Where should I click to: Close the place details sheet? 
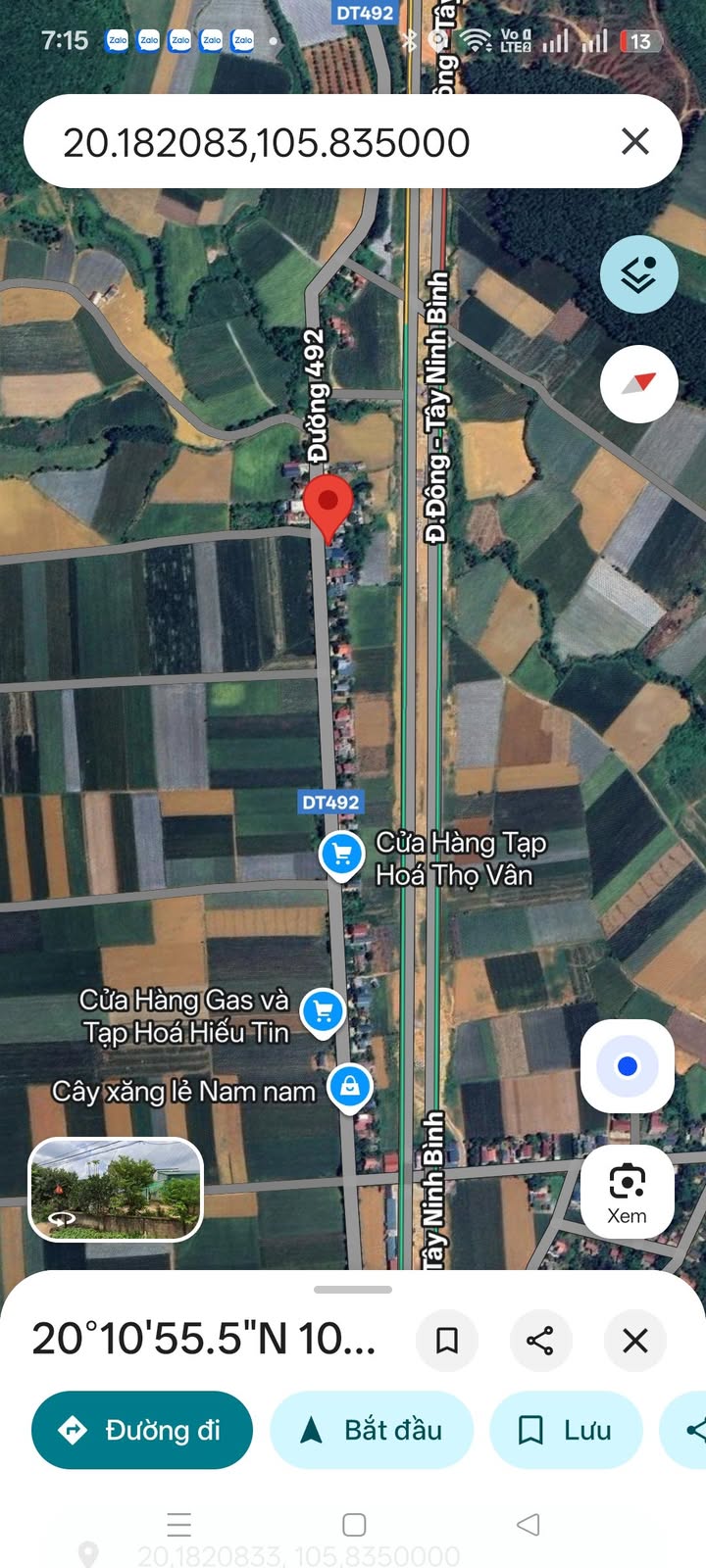[635, 1340]
